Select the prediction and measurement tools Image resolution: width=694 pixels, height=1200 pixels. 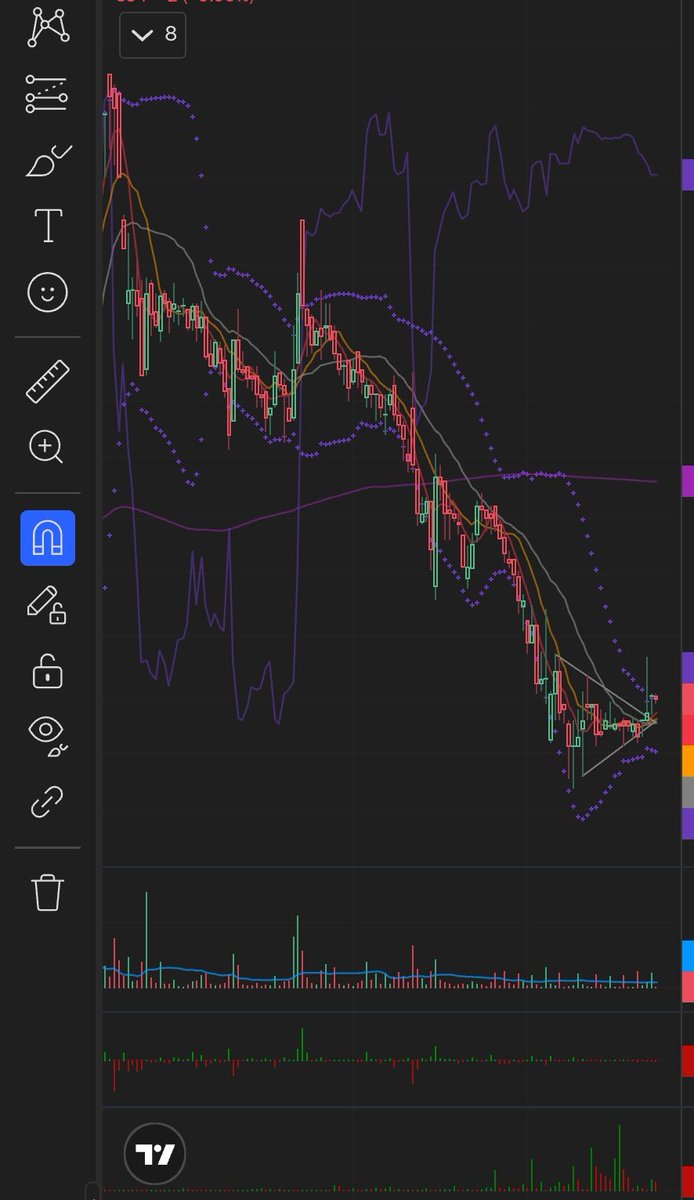[x=48, y=94]
